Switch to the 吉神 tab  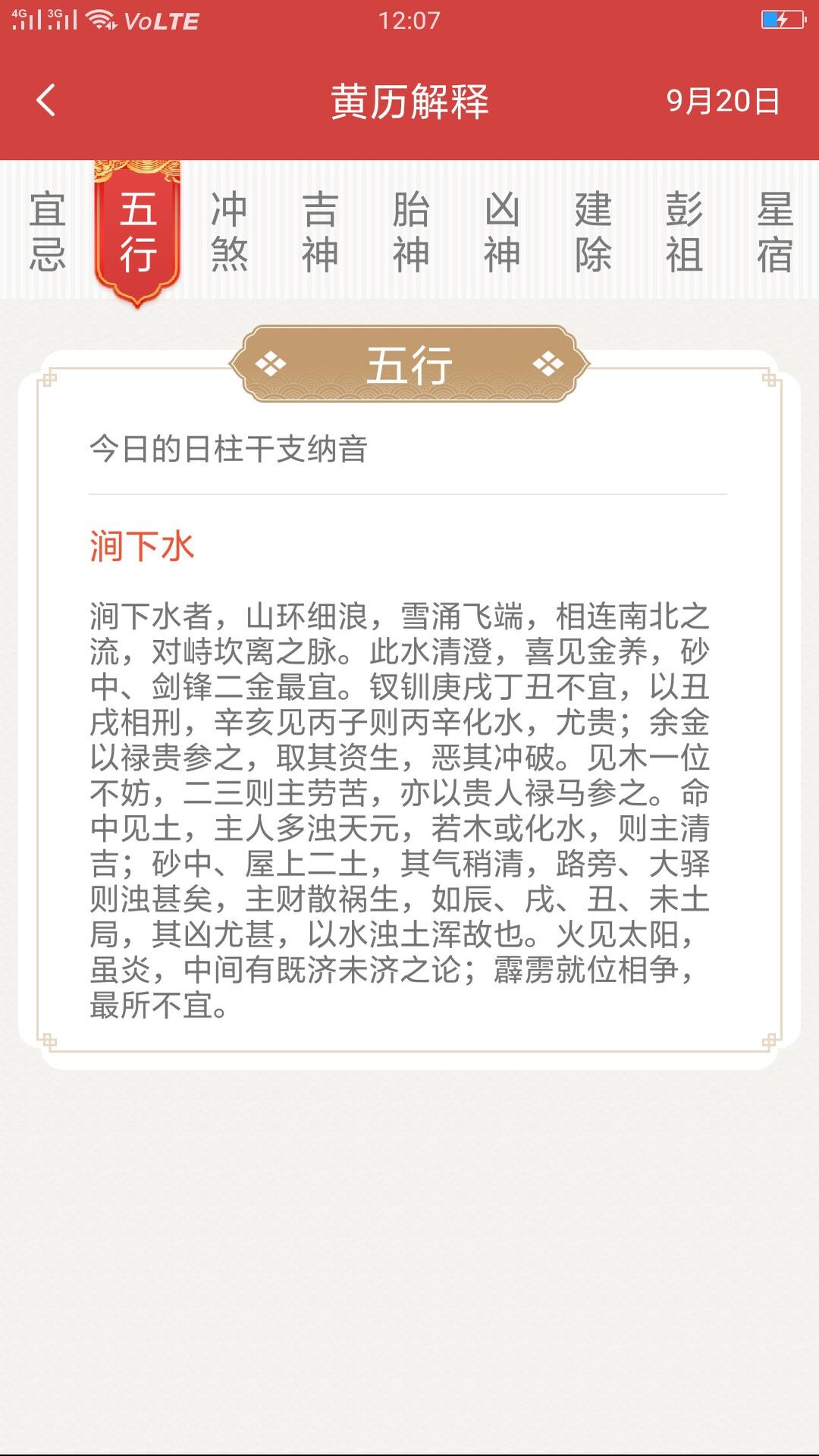coord(320,231)
